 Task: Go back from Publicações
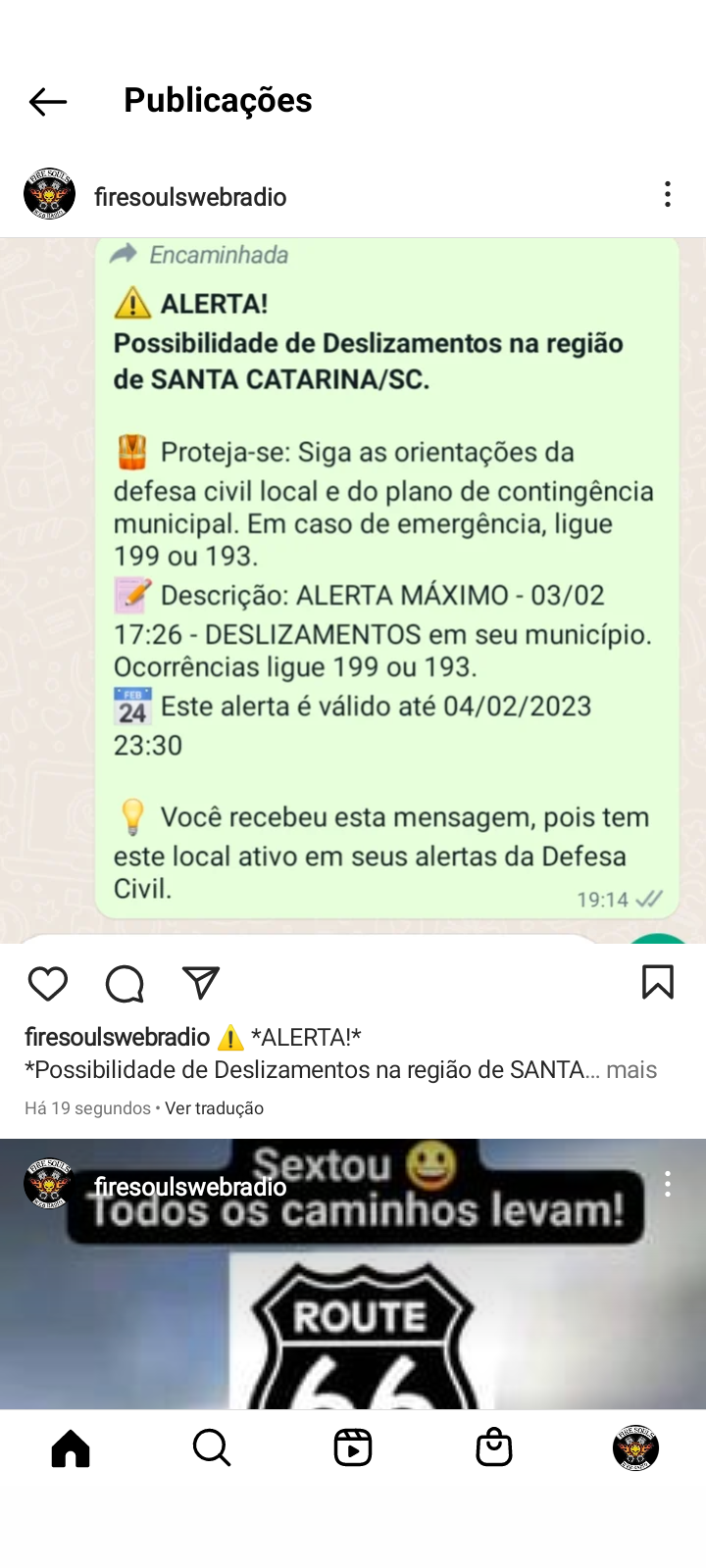47,101
